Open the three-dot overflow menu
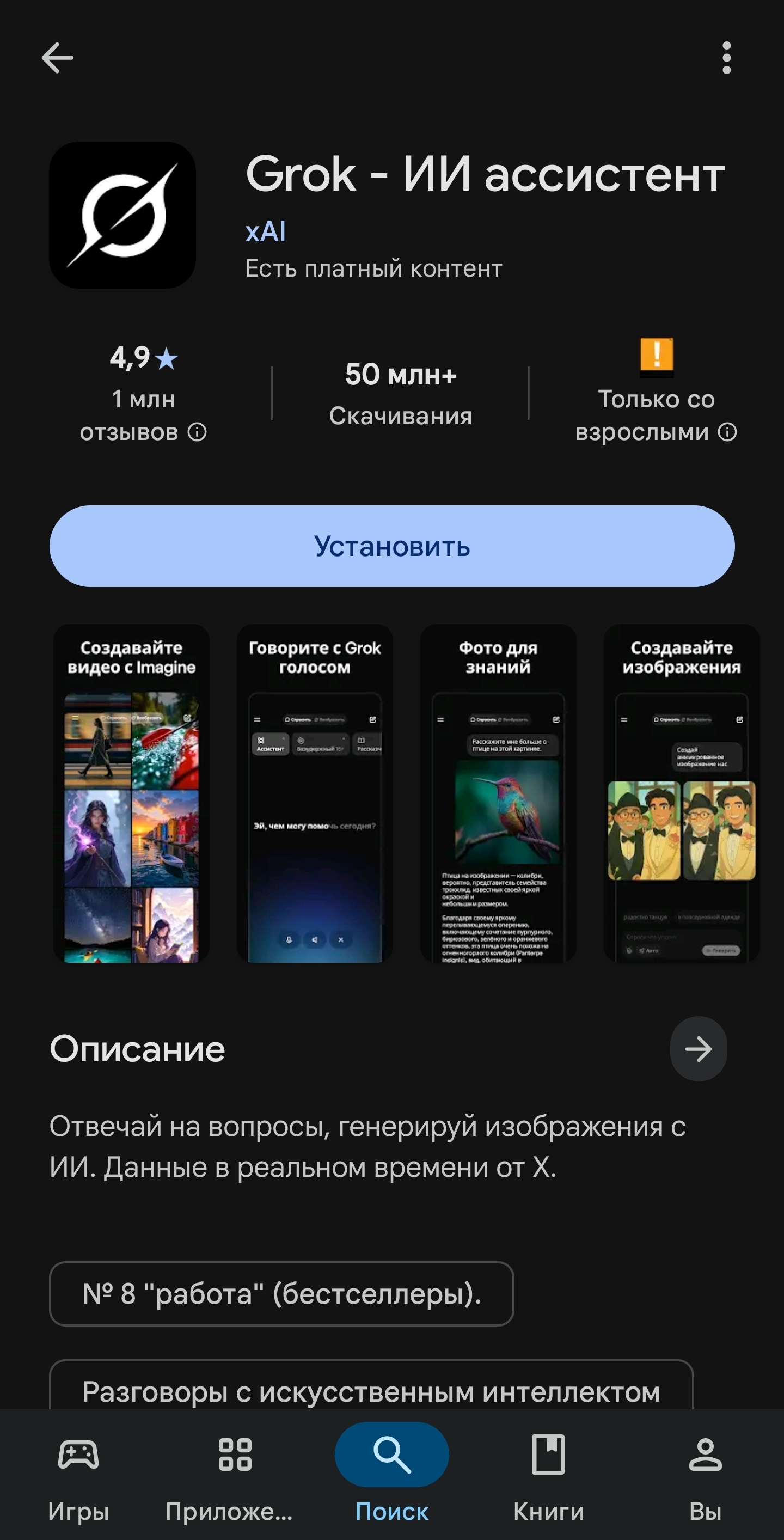 (x=726, y=58)
